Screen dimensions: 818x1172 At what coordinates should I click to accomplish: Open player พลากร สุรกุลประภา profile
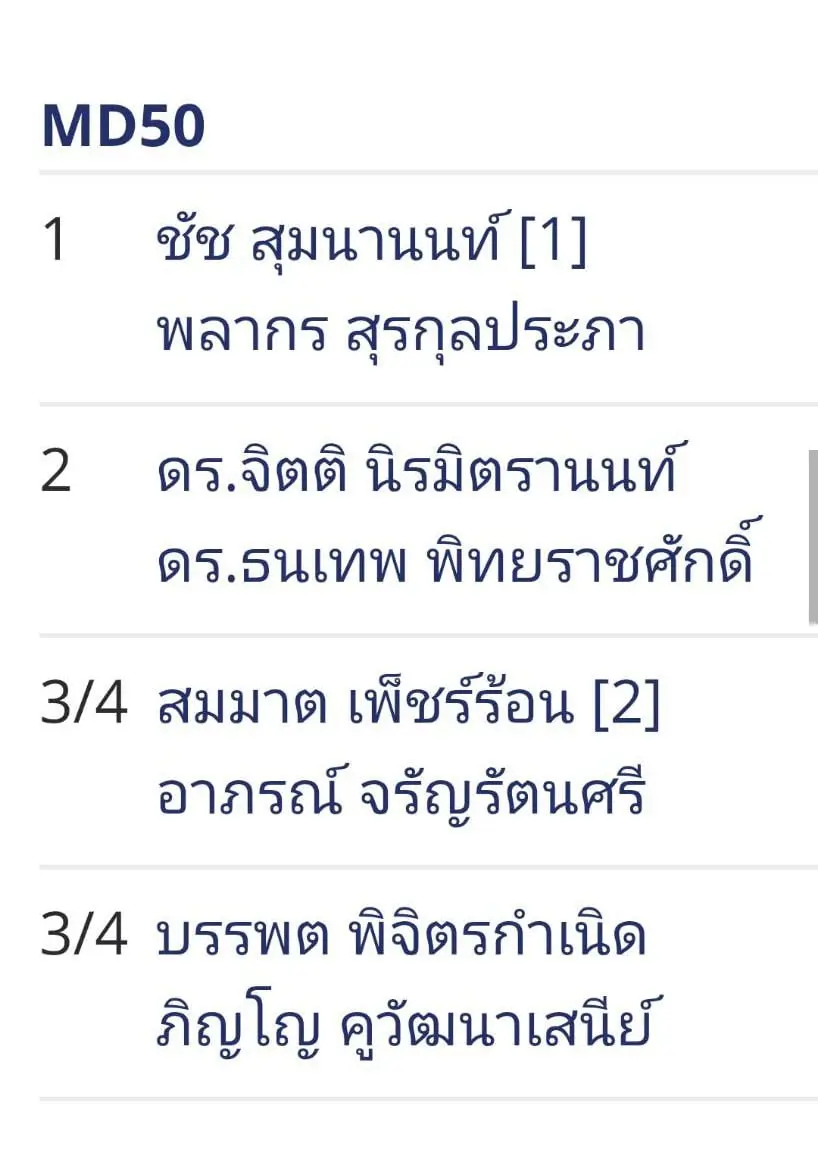tap(400, 334)
